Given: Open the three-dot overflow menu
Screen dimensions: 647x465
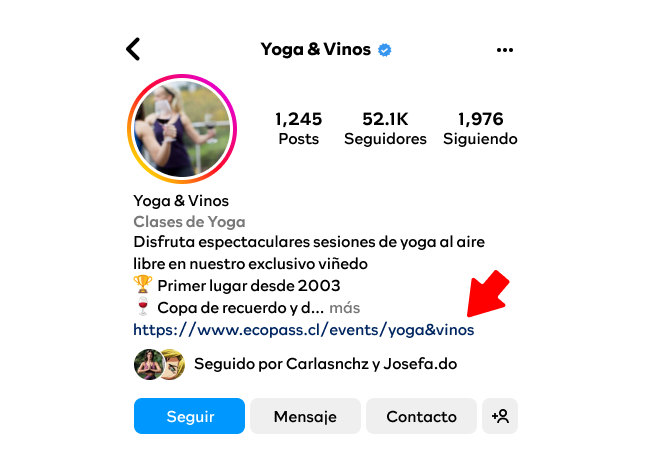Looking at the screenshot, I should [x=504, y=49].
